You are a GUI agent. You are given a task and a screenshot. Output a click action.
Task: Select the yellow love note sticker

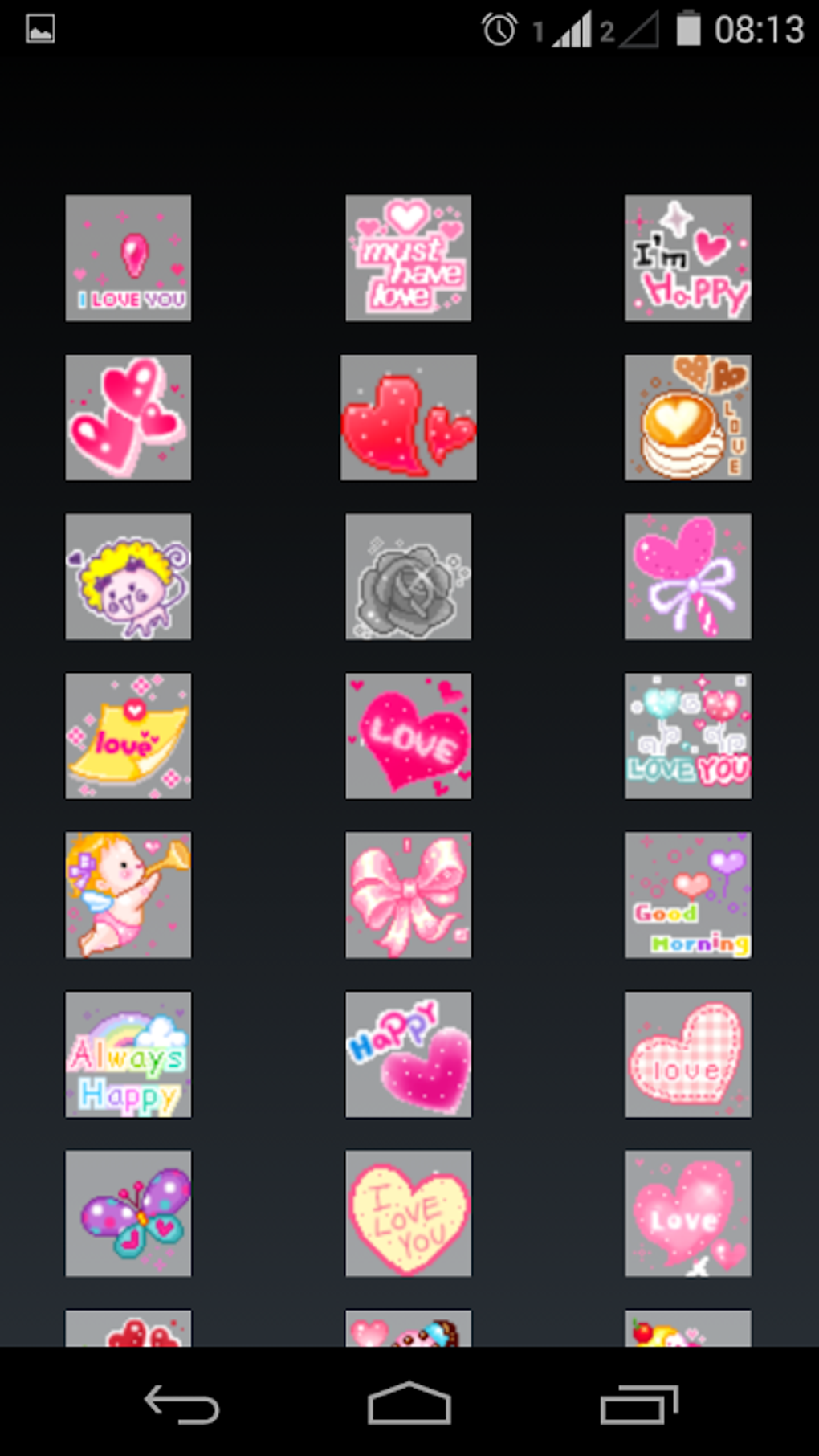tap(128, 736)
